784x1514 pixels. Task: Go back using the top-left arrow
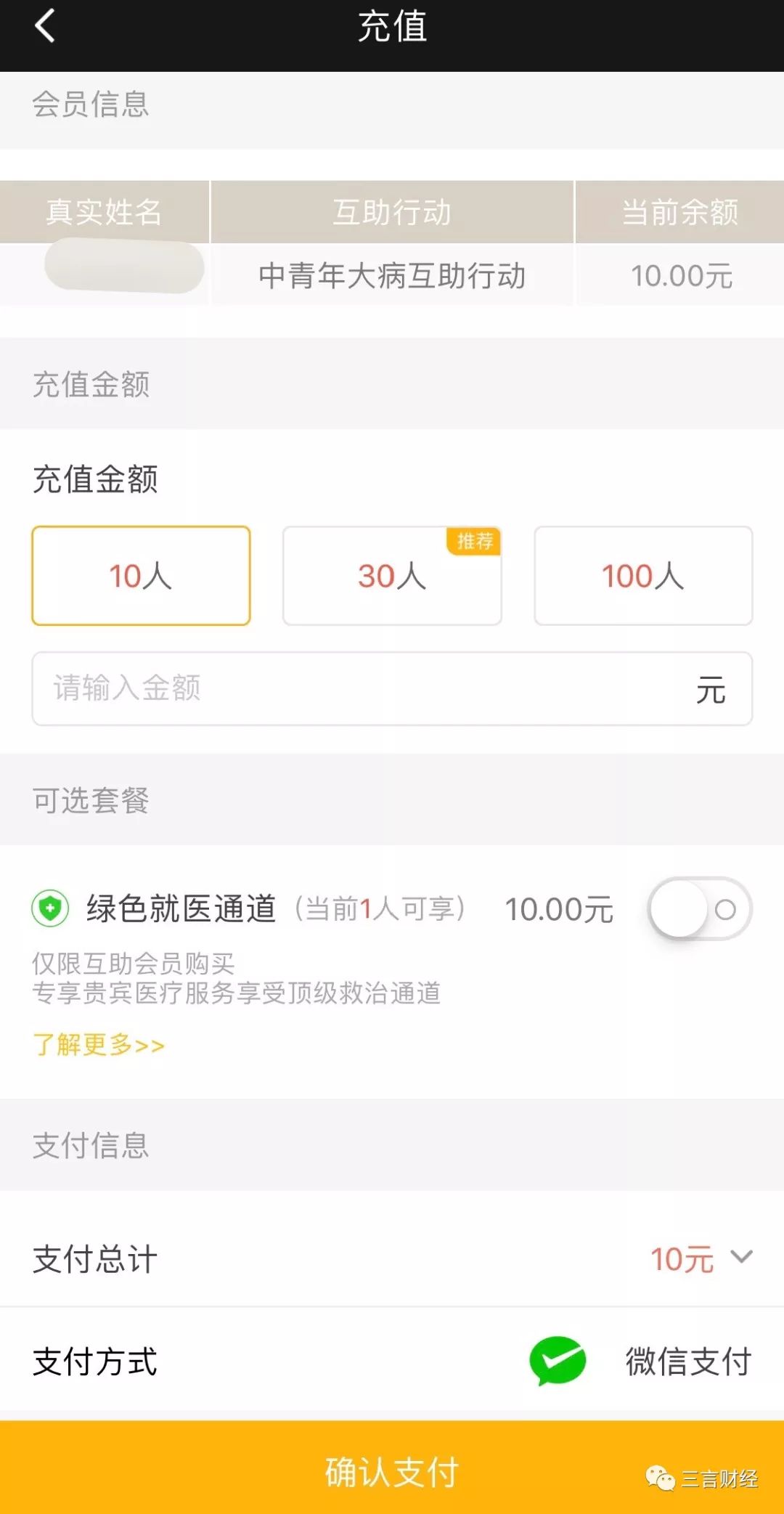(x=45, y=27)
